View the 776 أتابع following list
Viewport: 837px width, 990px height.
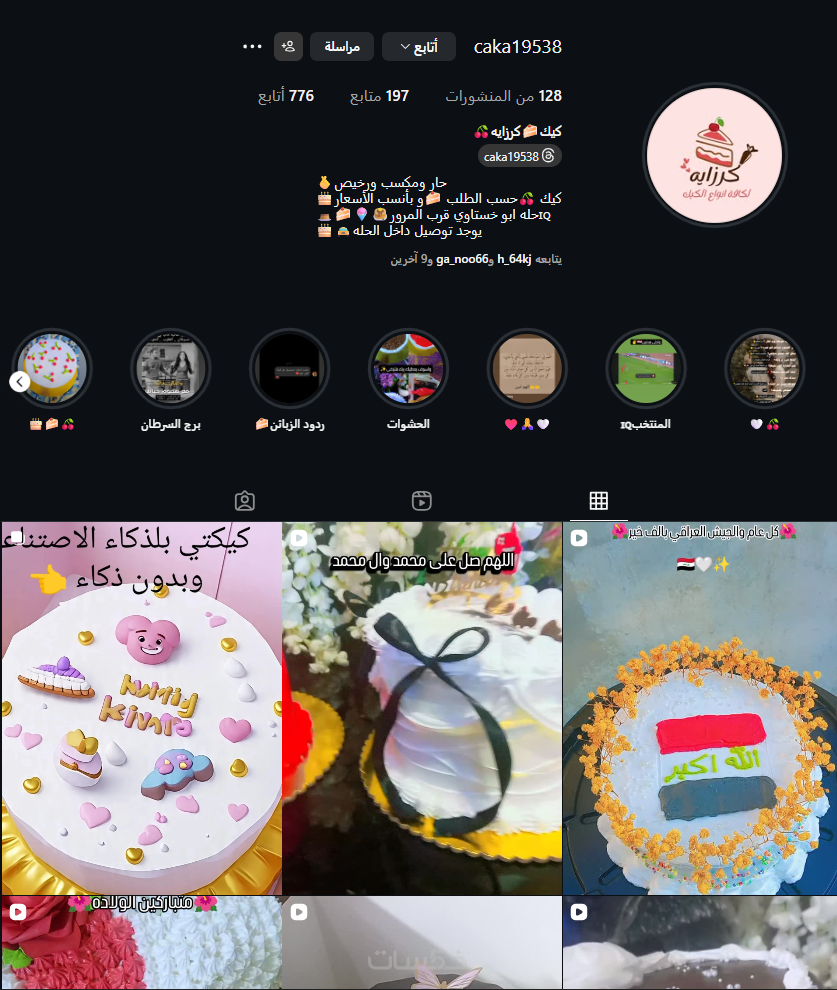[x=286, y=96]
